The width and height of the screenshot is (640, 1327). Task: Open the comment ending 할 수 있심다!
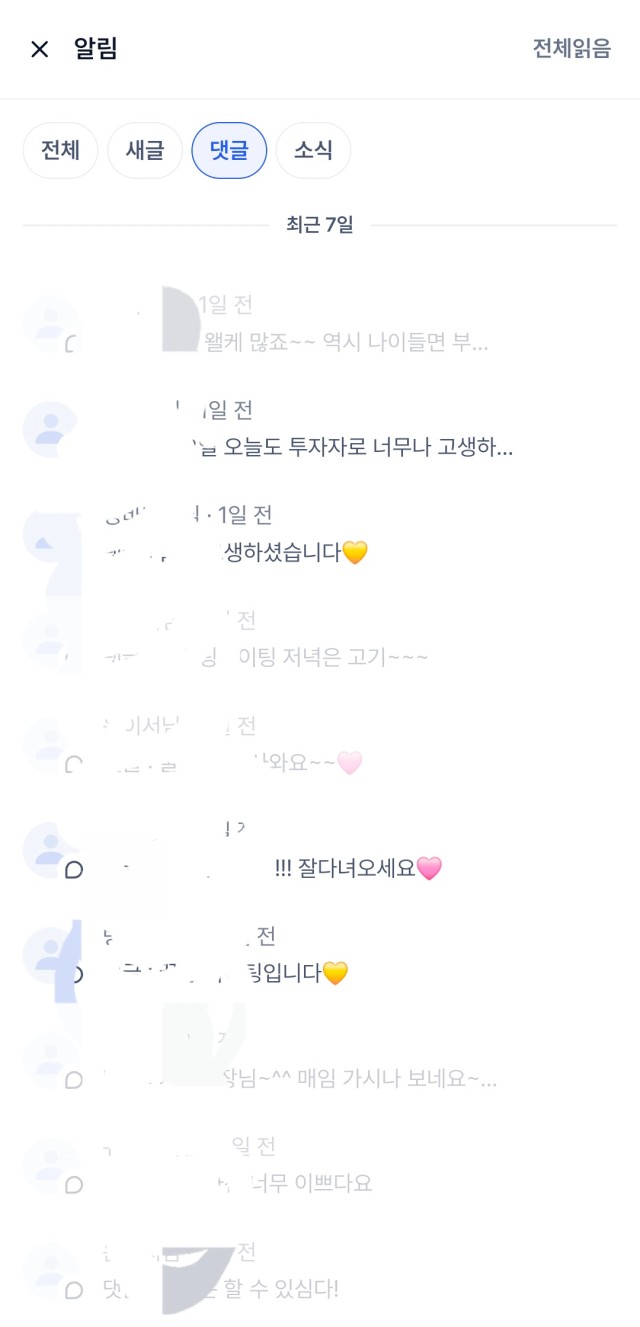click(320, 1271)
